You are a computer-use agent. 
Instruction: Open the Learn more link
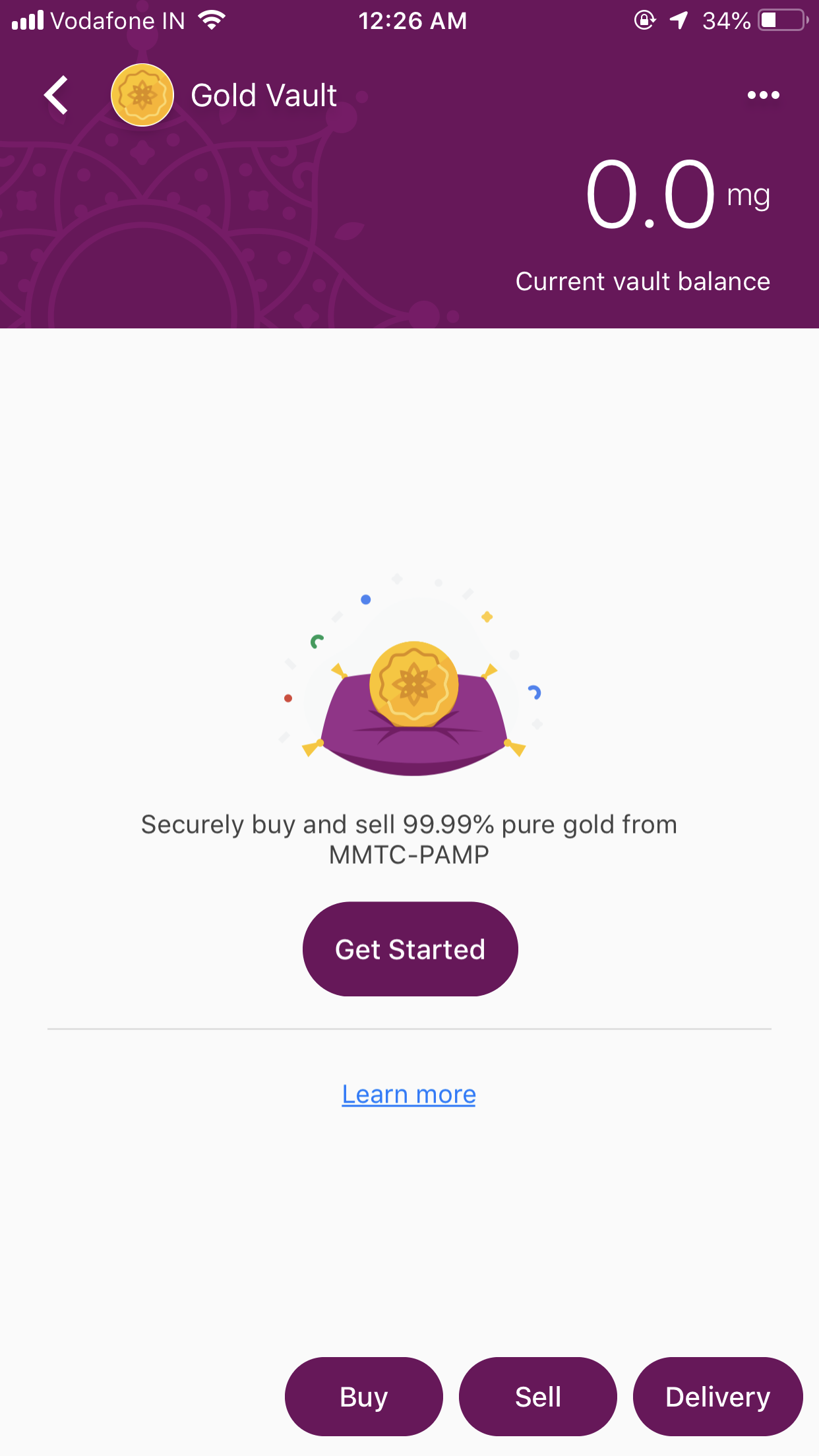[x=409, y=1095]
